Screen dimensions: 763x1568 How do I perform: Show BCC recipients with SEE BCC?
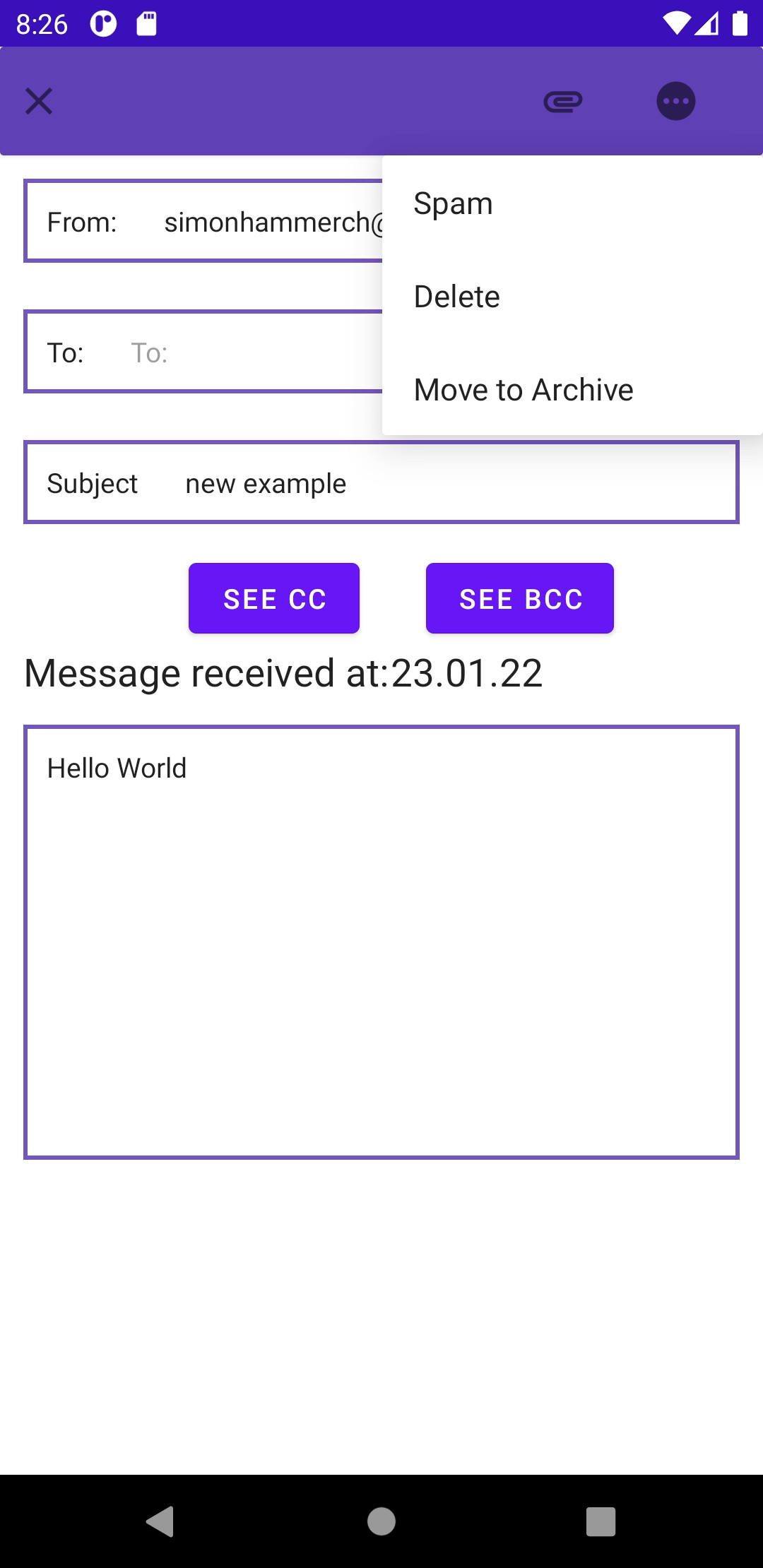tap(520, 598)
